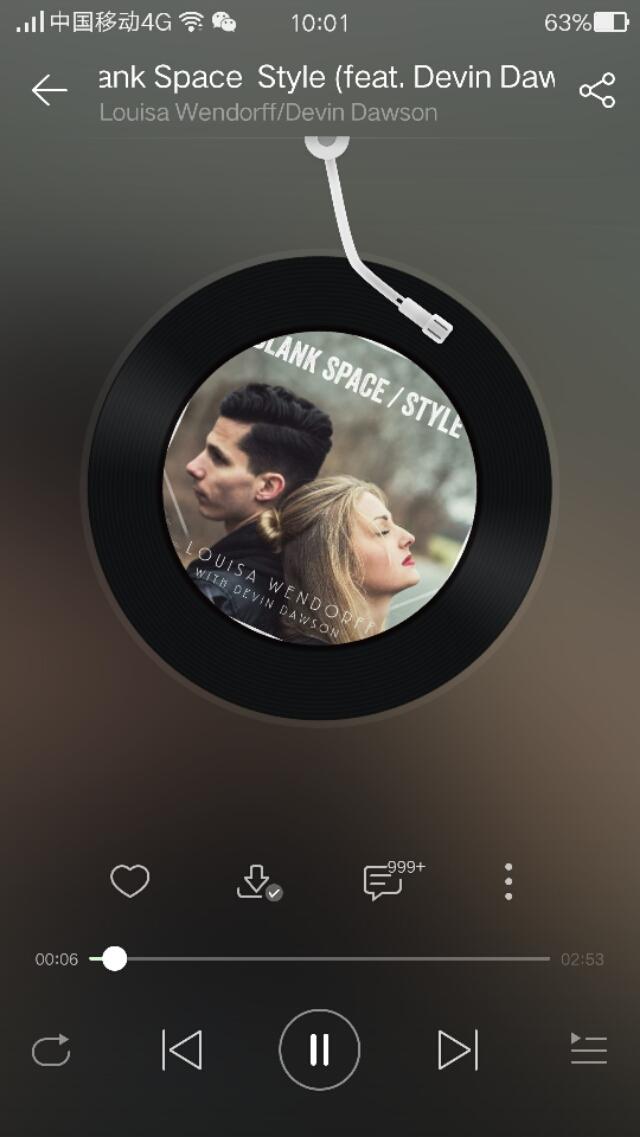Tap the vinyl album cover
640x1137 pixels.
[319, 488]
